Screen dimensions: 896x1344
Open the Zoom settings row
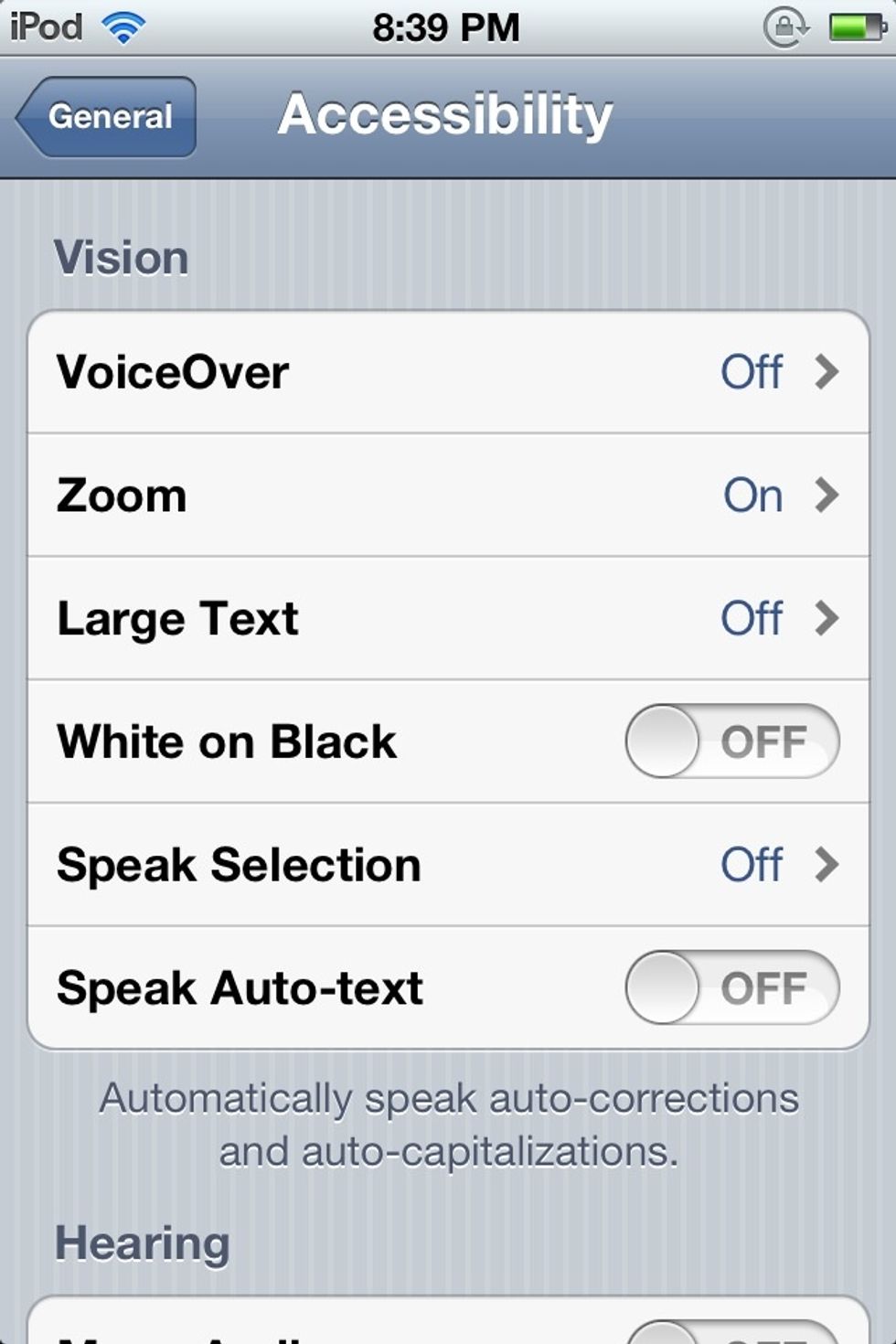[x=448, y=496]
